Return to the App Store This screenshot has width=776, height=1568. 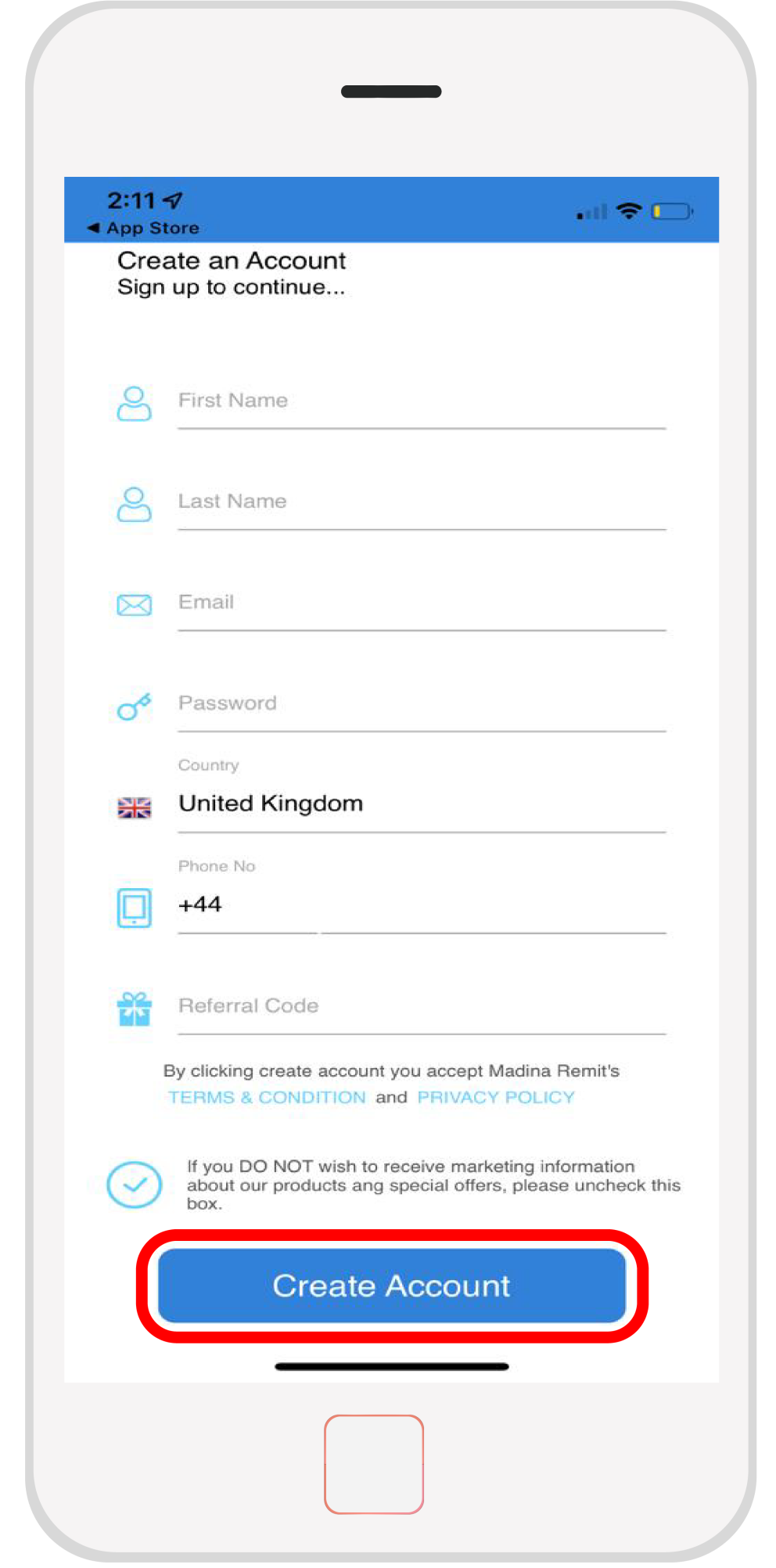coord(145,228)
